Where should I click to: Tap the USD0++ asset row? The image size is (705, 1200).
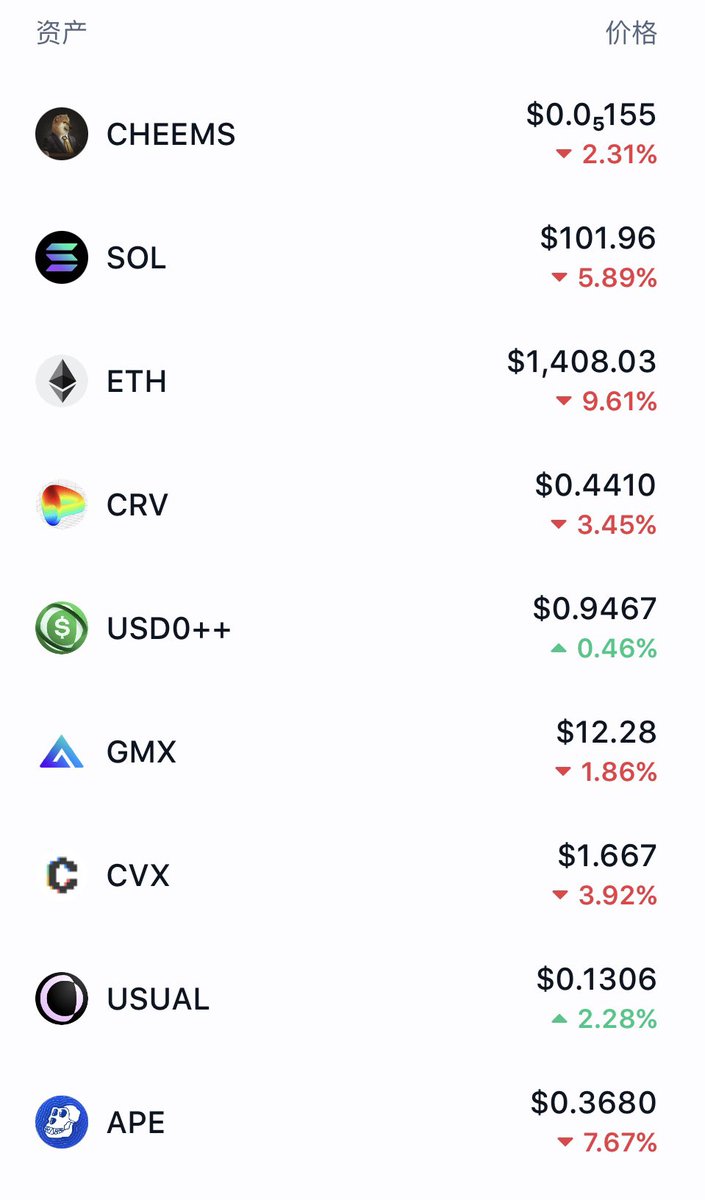168,629
